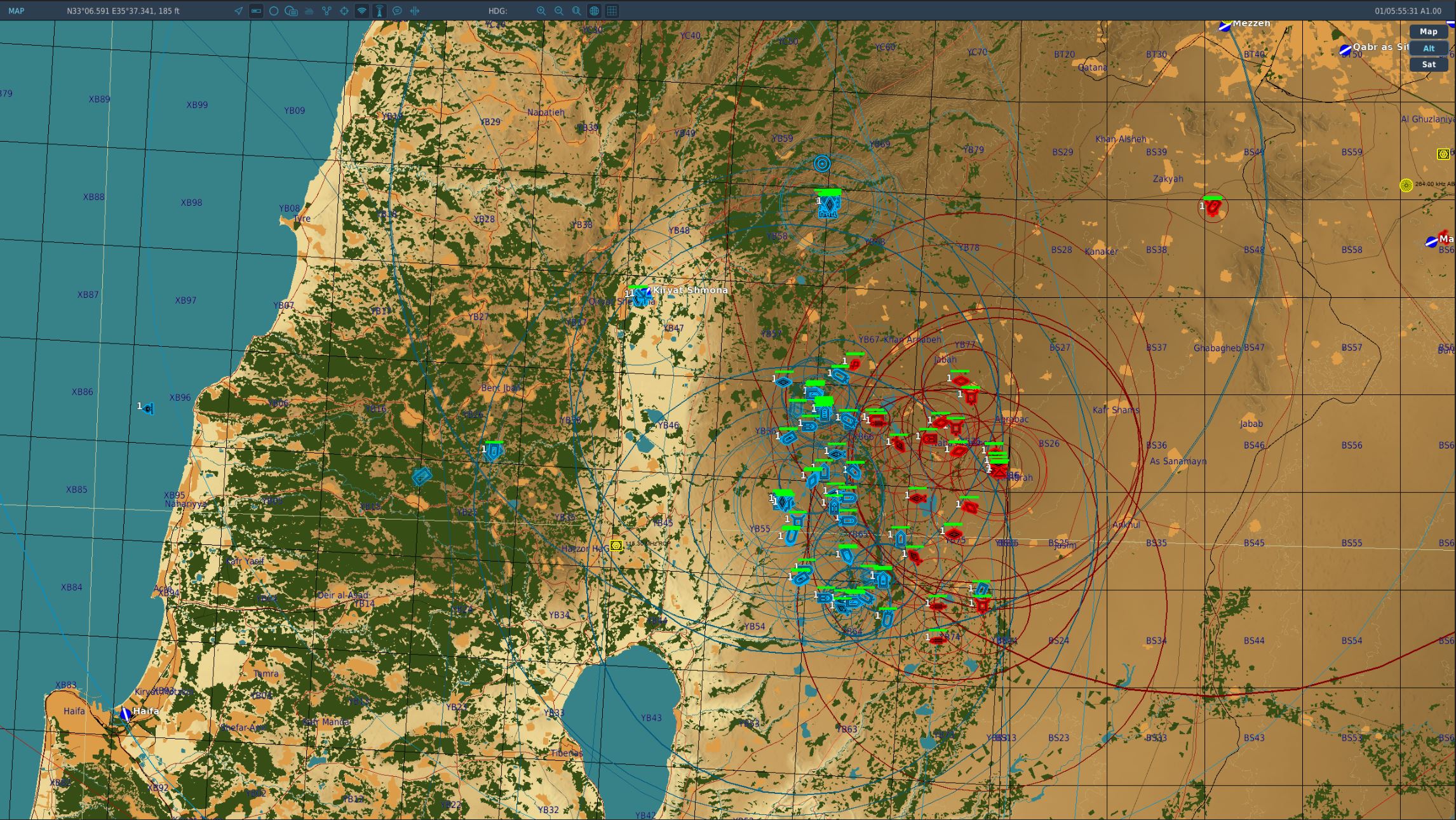1456x820 pixels.
Task: Select the Kiryat Shmona airfield marker
Action: click(644, 294)
